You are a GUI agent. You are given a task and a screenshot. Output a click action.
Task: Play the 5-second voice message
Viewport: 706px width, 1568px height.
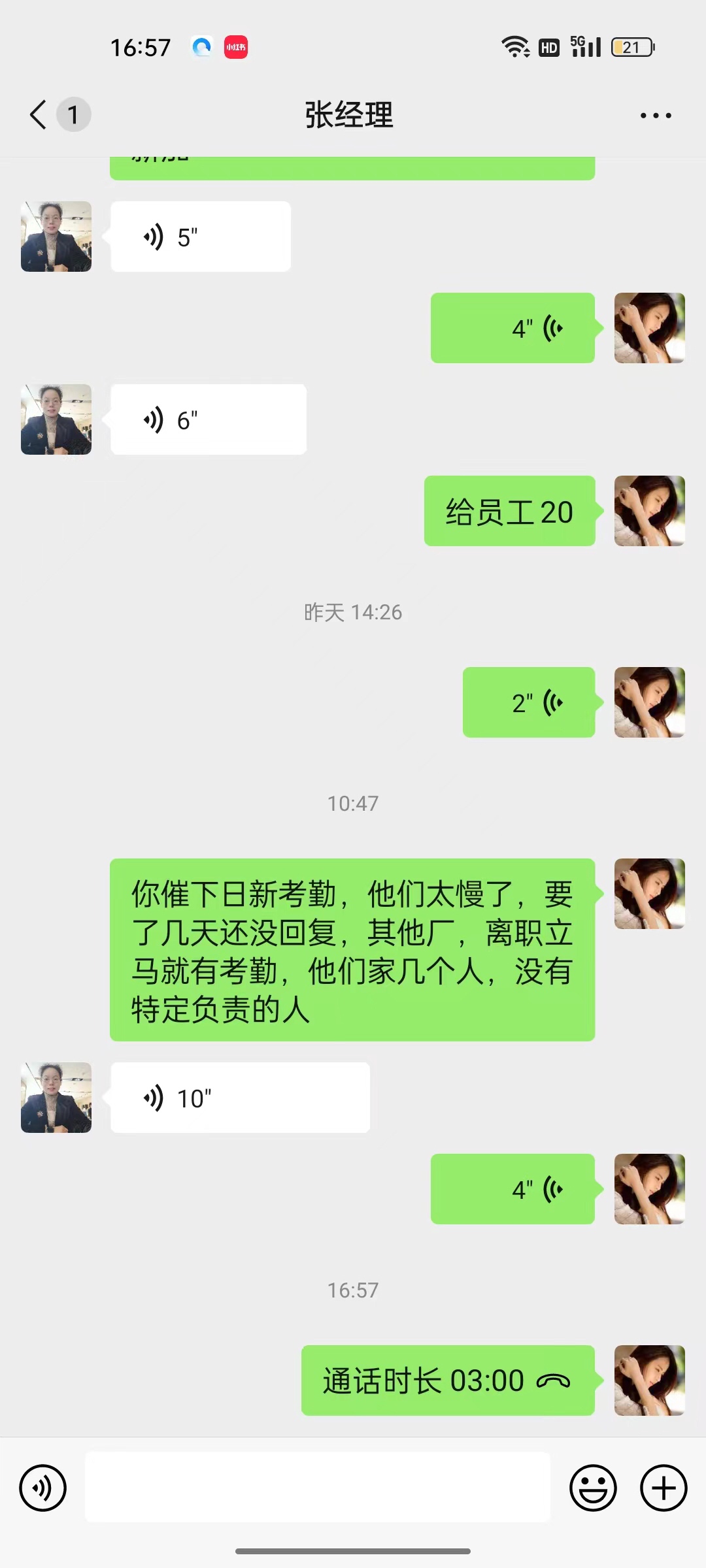[x=200, y=237]
